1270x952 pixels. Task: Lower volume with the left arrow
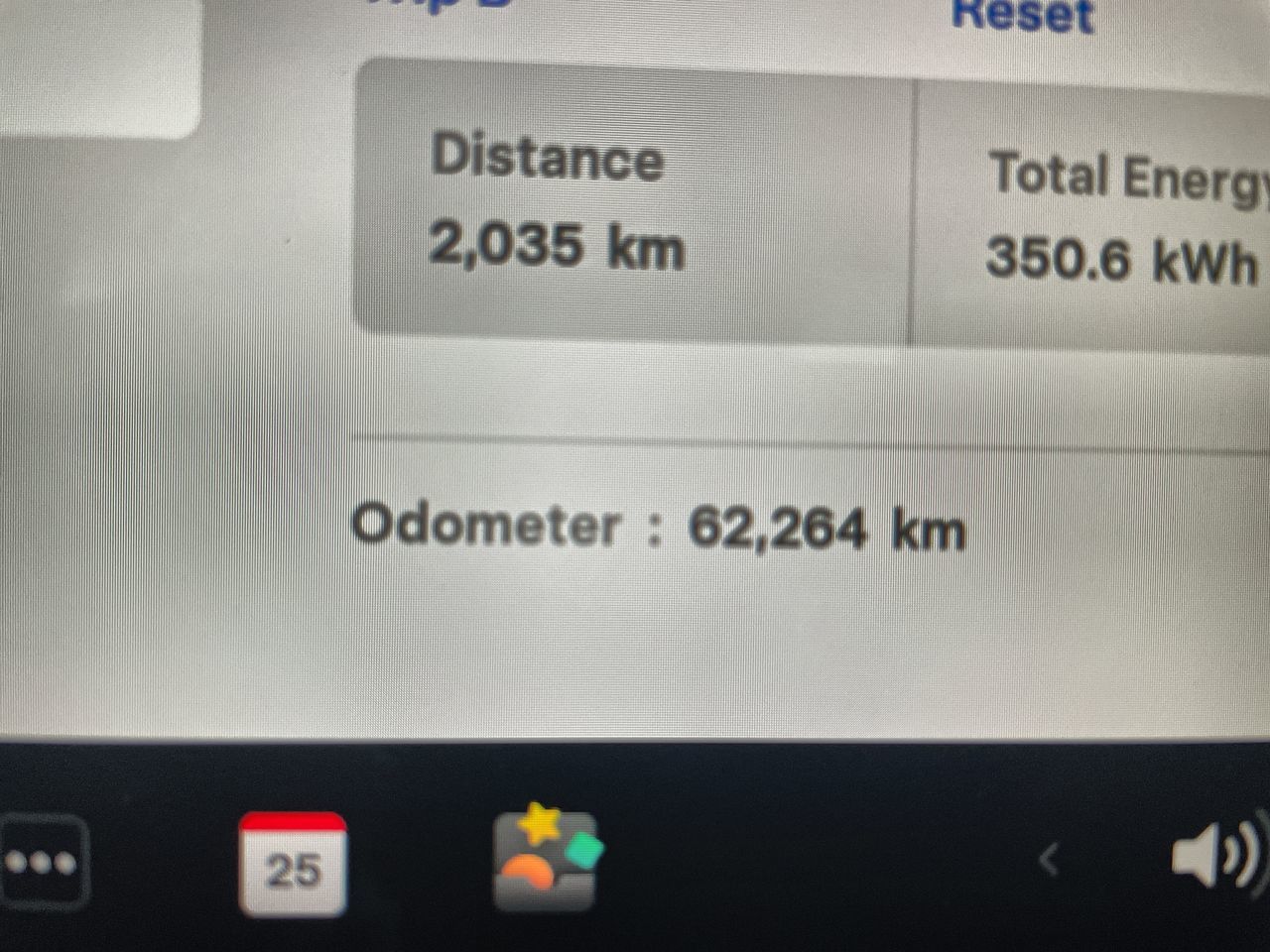tap(1049, 859)
